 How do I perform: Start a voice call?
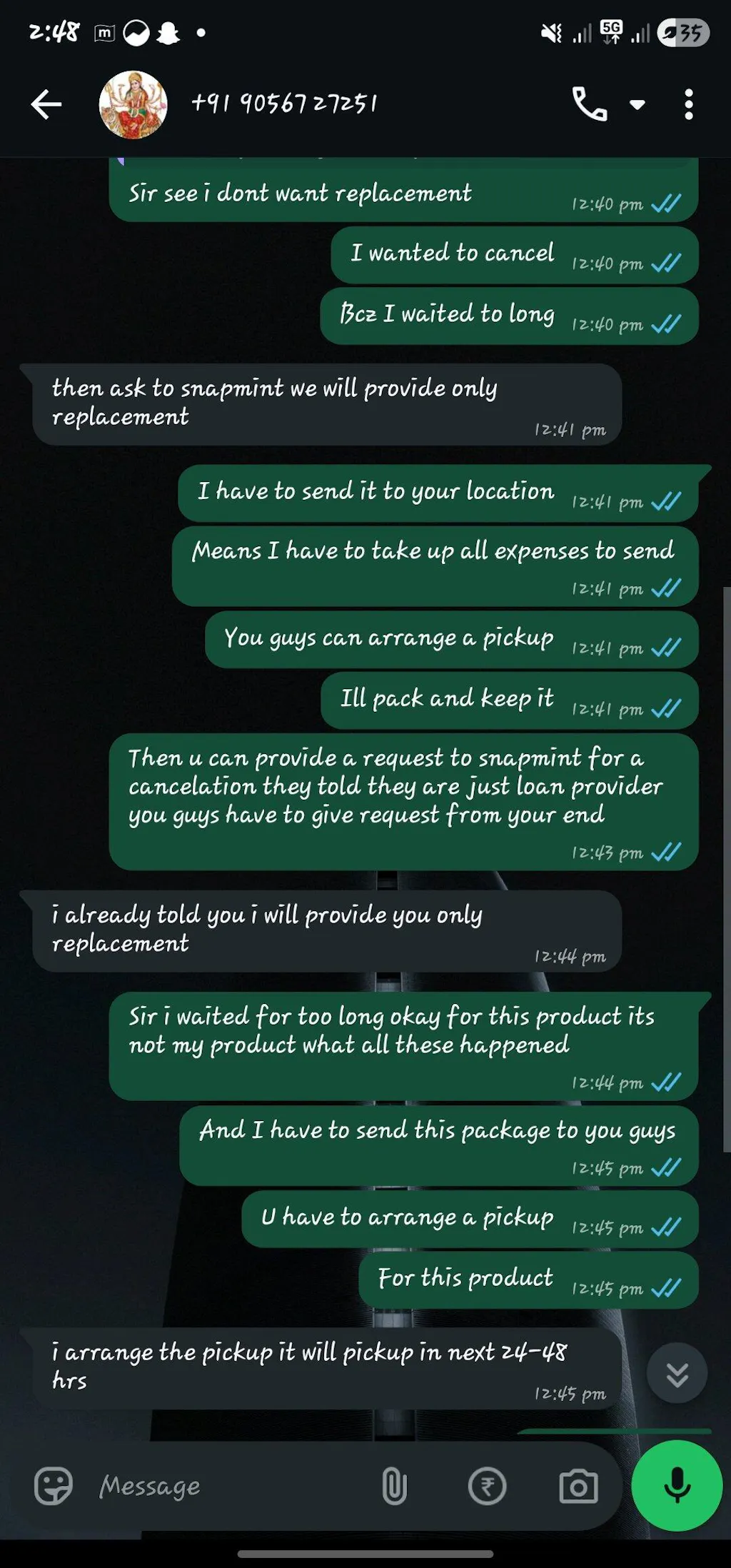[590, 104]
